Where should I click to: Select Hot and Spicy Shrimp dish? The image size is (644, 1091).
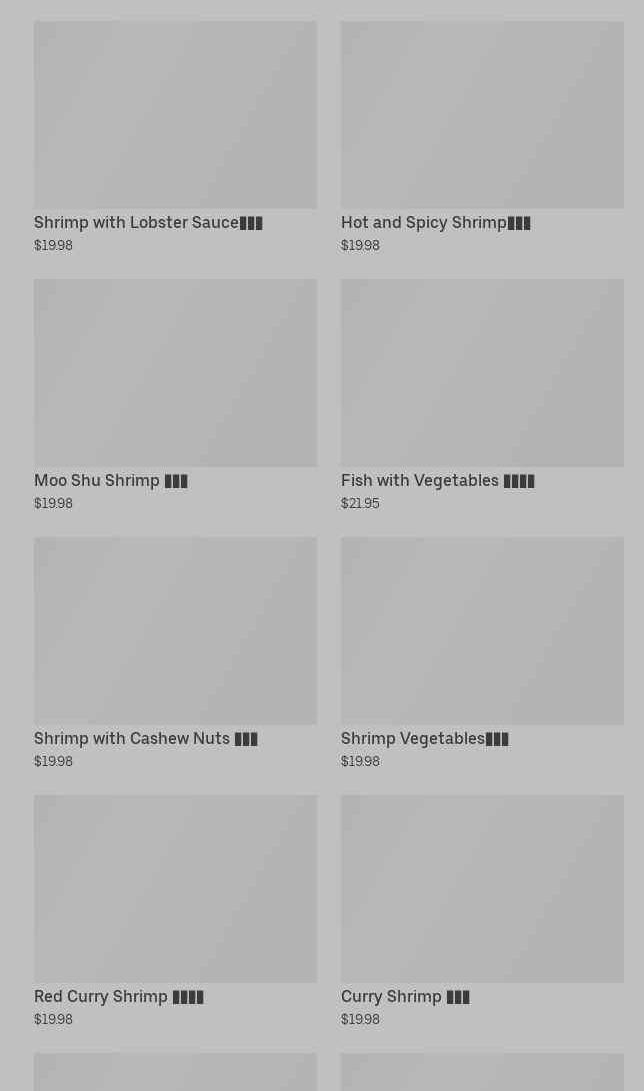[435, 222]
